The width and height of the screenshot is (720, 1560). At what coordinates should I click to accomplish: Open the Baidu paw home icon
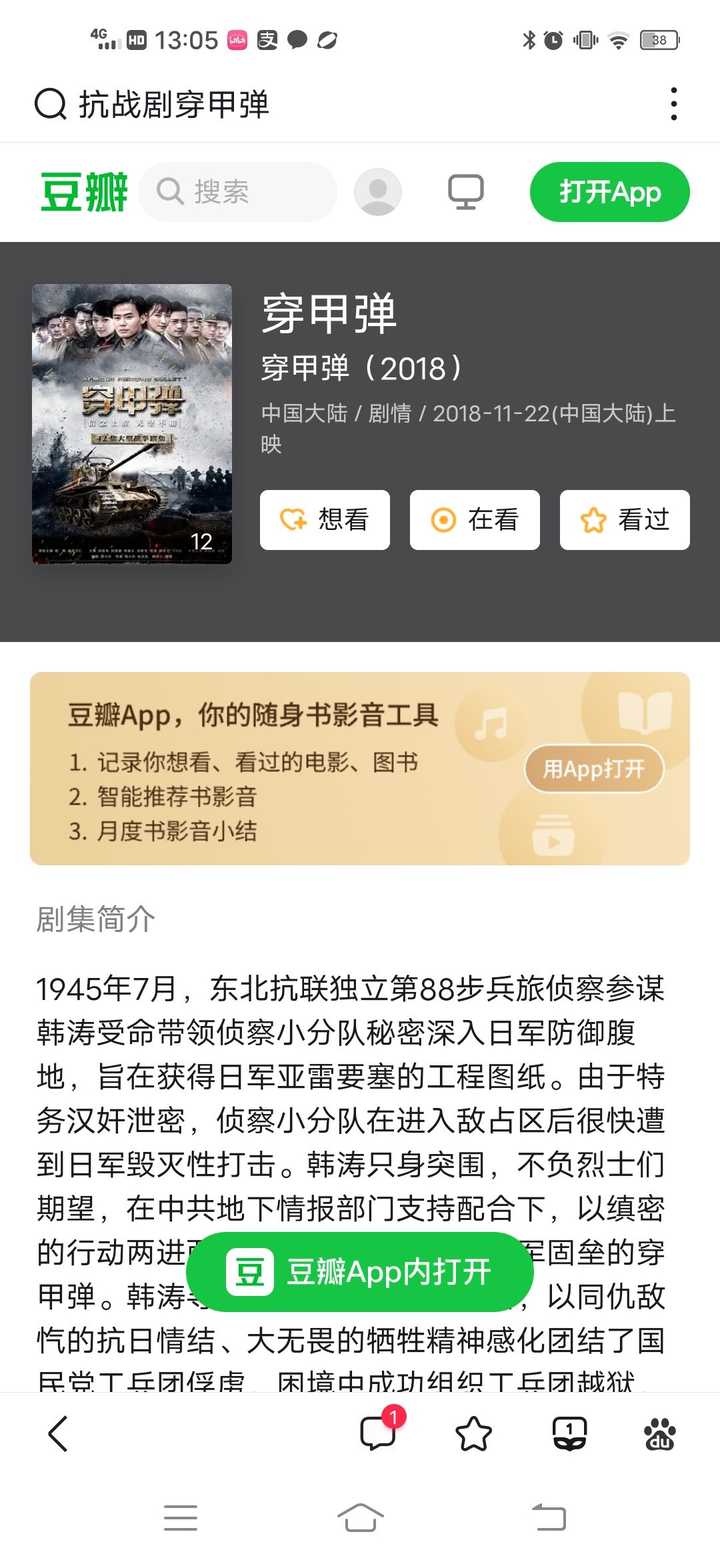tap(660, 1434)
